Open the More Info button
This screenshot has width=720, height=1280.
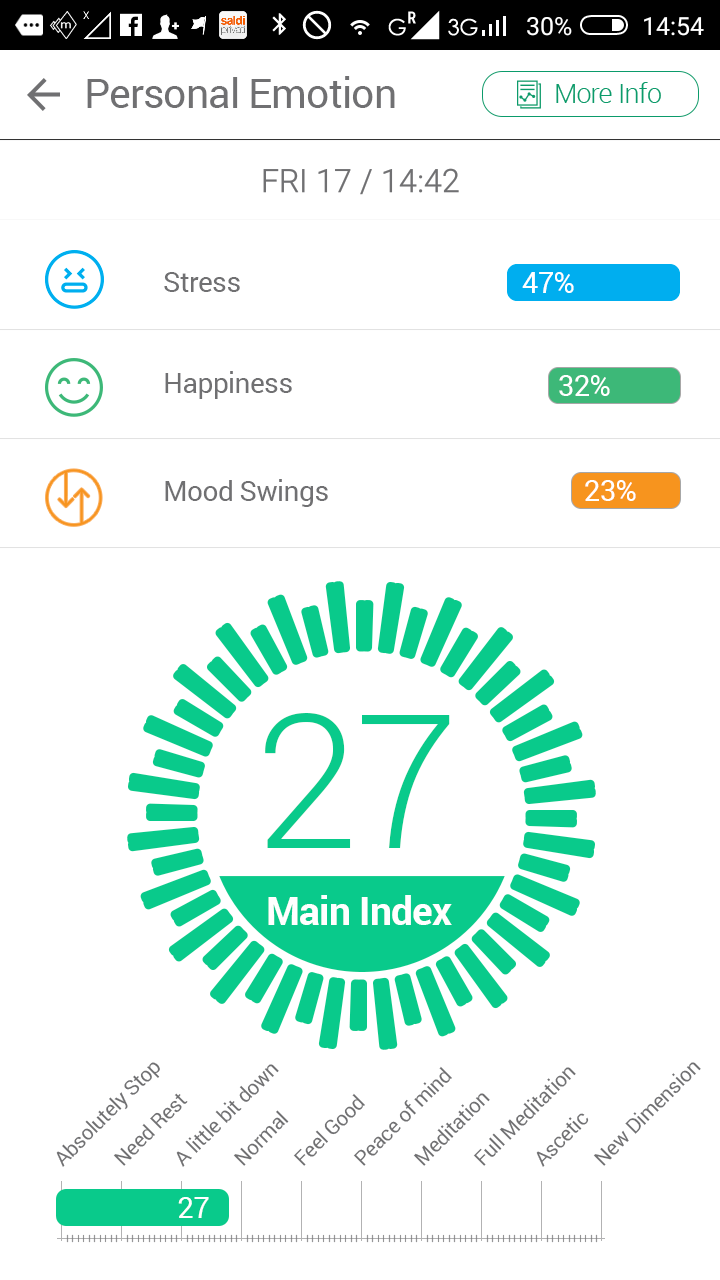590,95
